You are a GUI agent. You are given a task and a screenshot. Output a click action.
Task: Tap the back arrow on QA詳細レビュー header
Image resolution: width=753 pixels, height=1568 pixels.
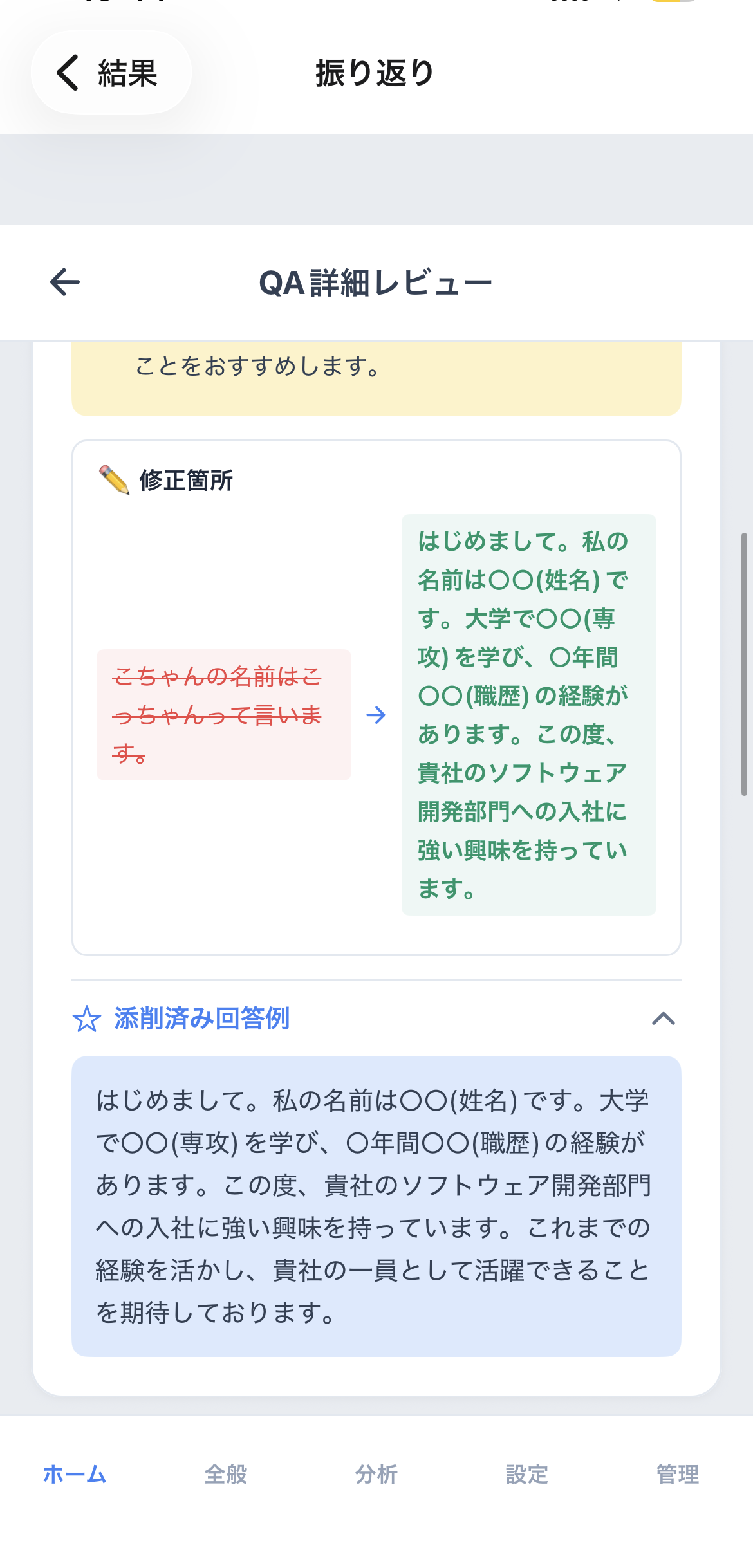[64, 283]
